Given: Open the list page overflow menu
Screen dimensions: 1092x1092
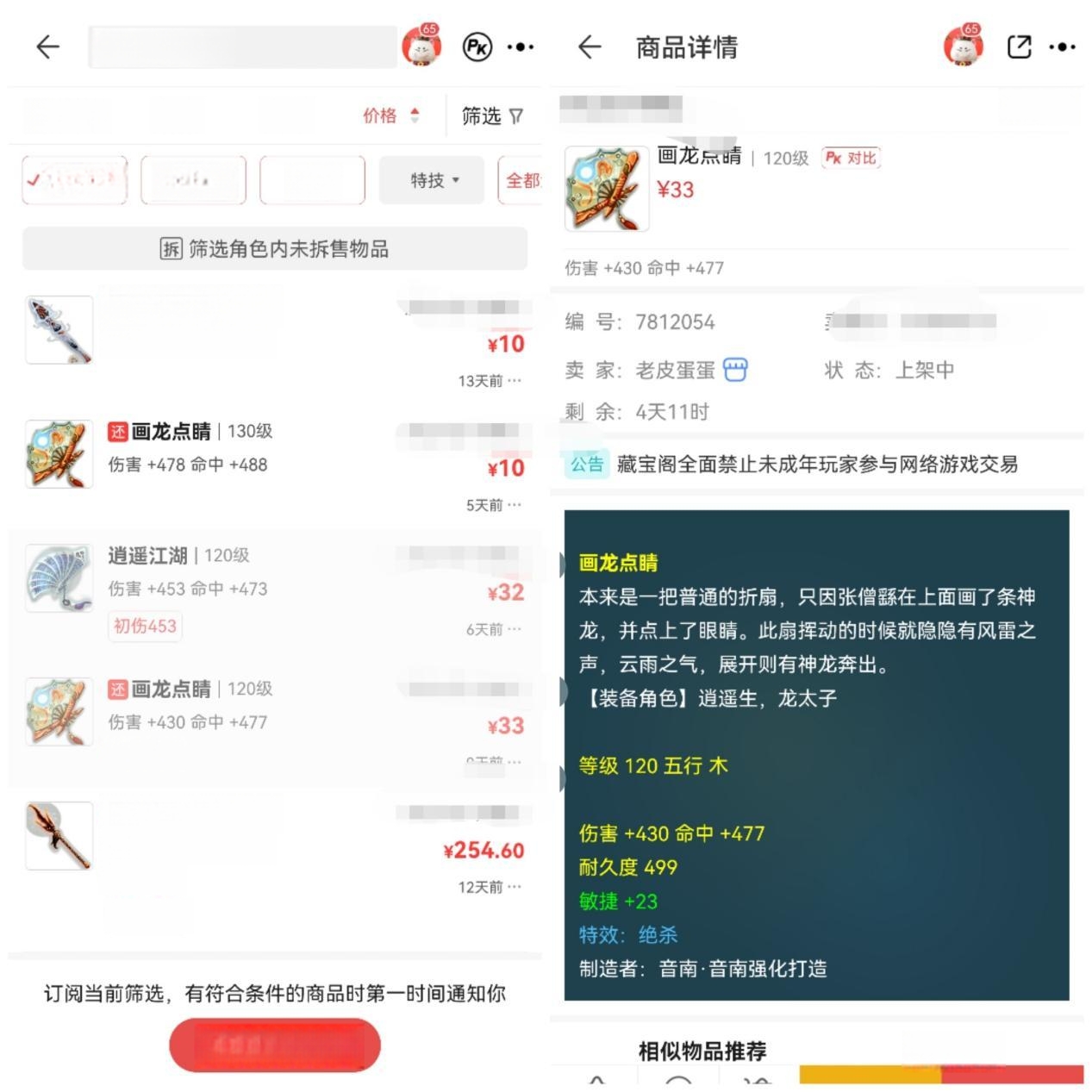Looking at the screenshot, I should 520,47.
